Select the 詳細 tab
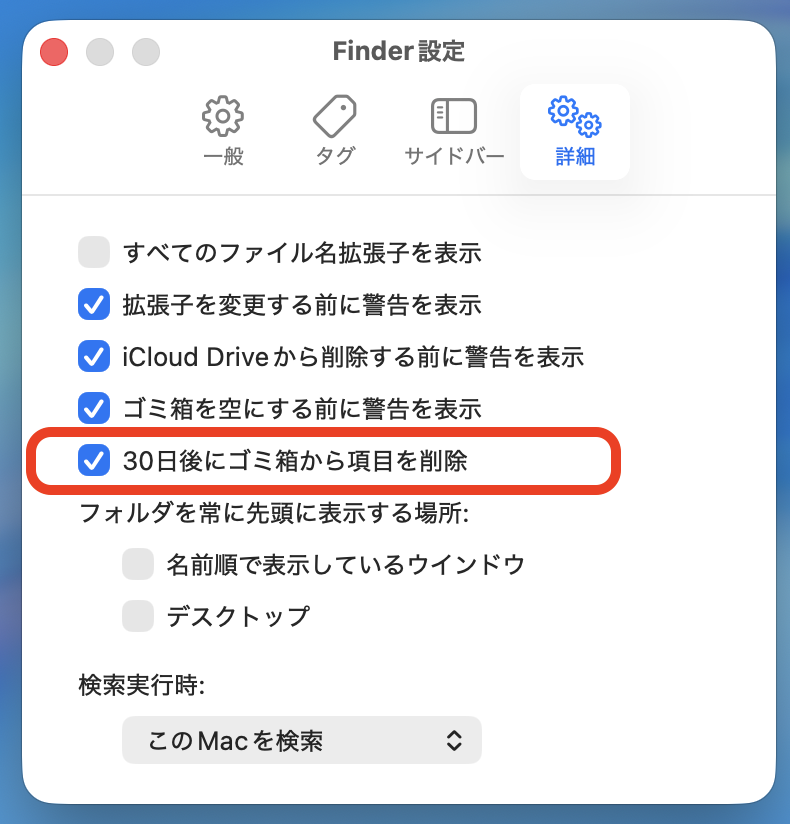Viewport: 790px width, 824px height. click(575, 131)
